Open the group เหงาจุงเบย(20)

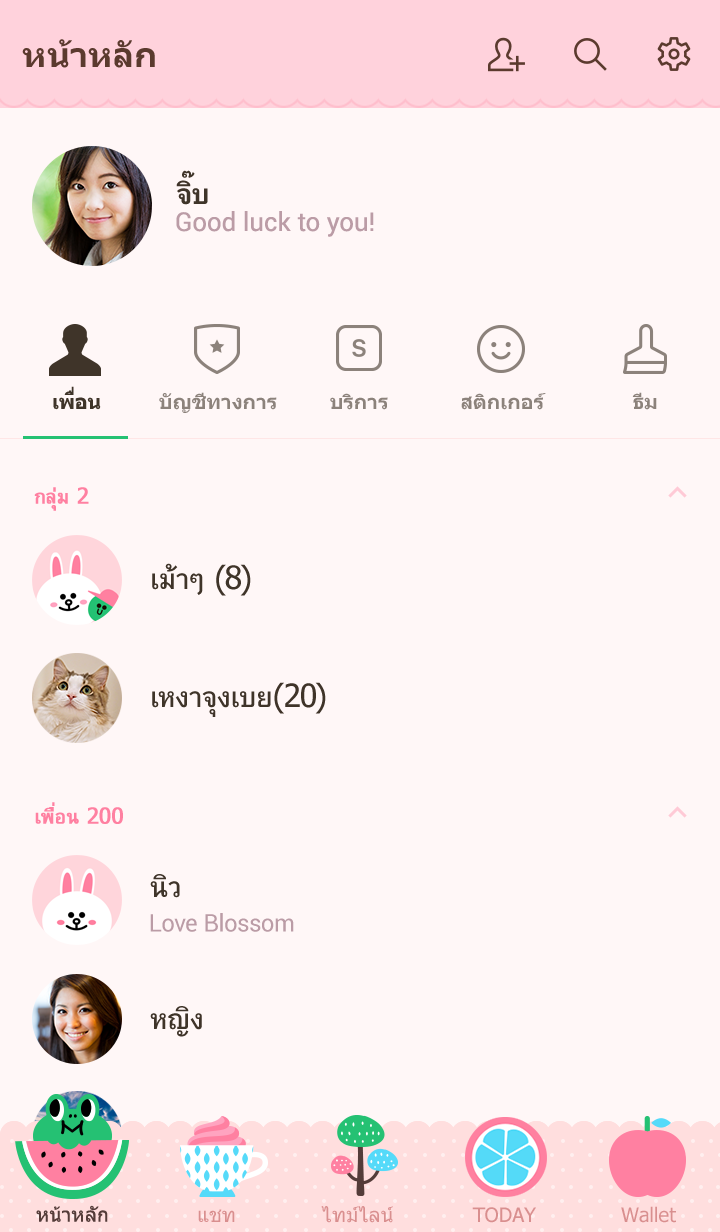pos(238,697)
